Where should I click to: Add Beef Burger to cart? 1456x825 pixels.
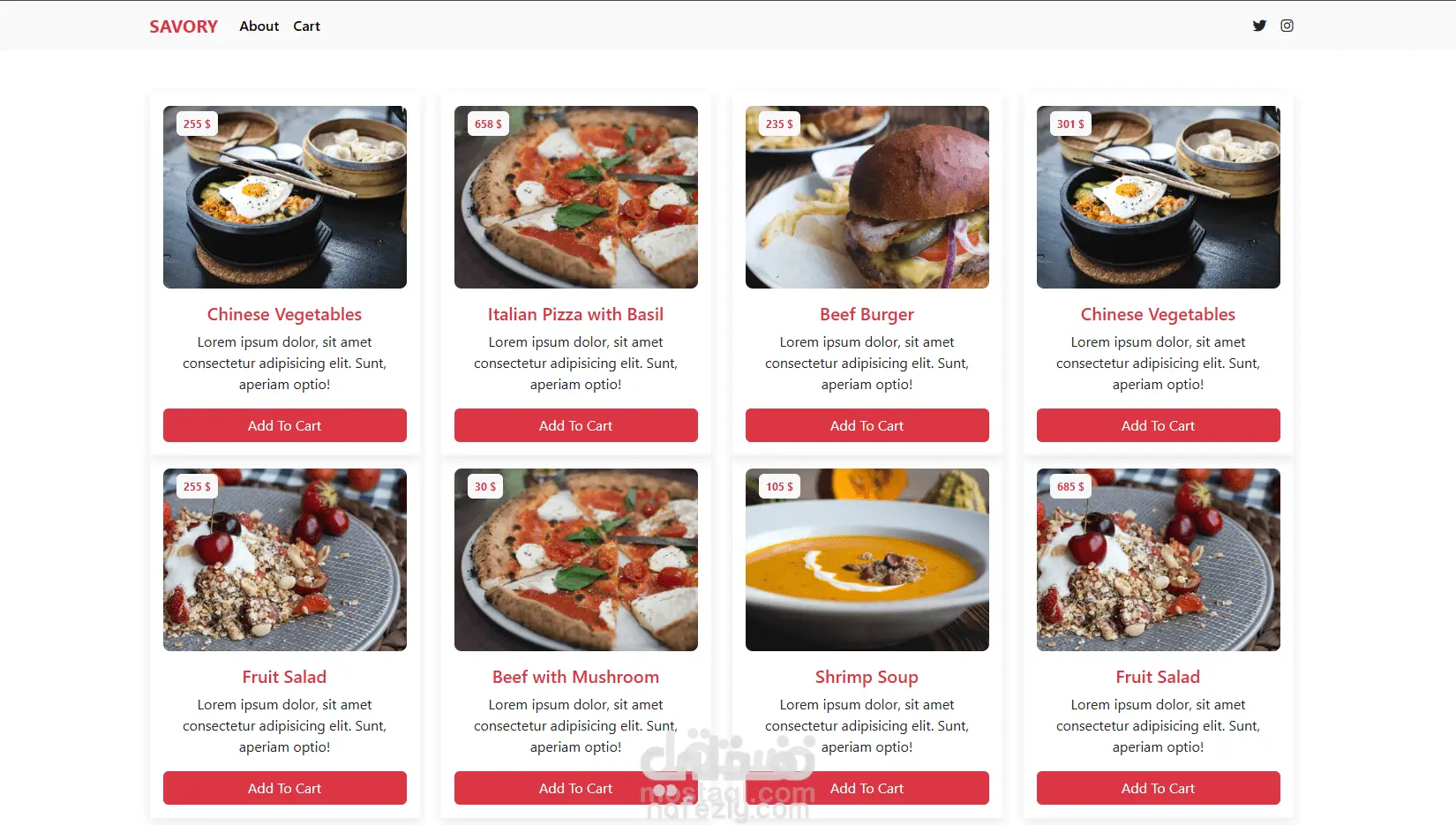(867, 425)
